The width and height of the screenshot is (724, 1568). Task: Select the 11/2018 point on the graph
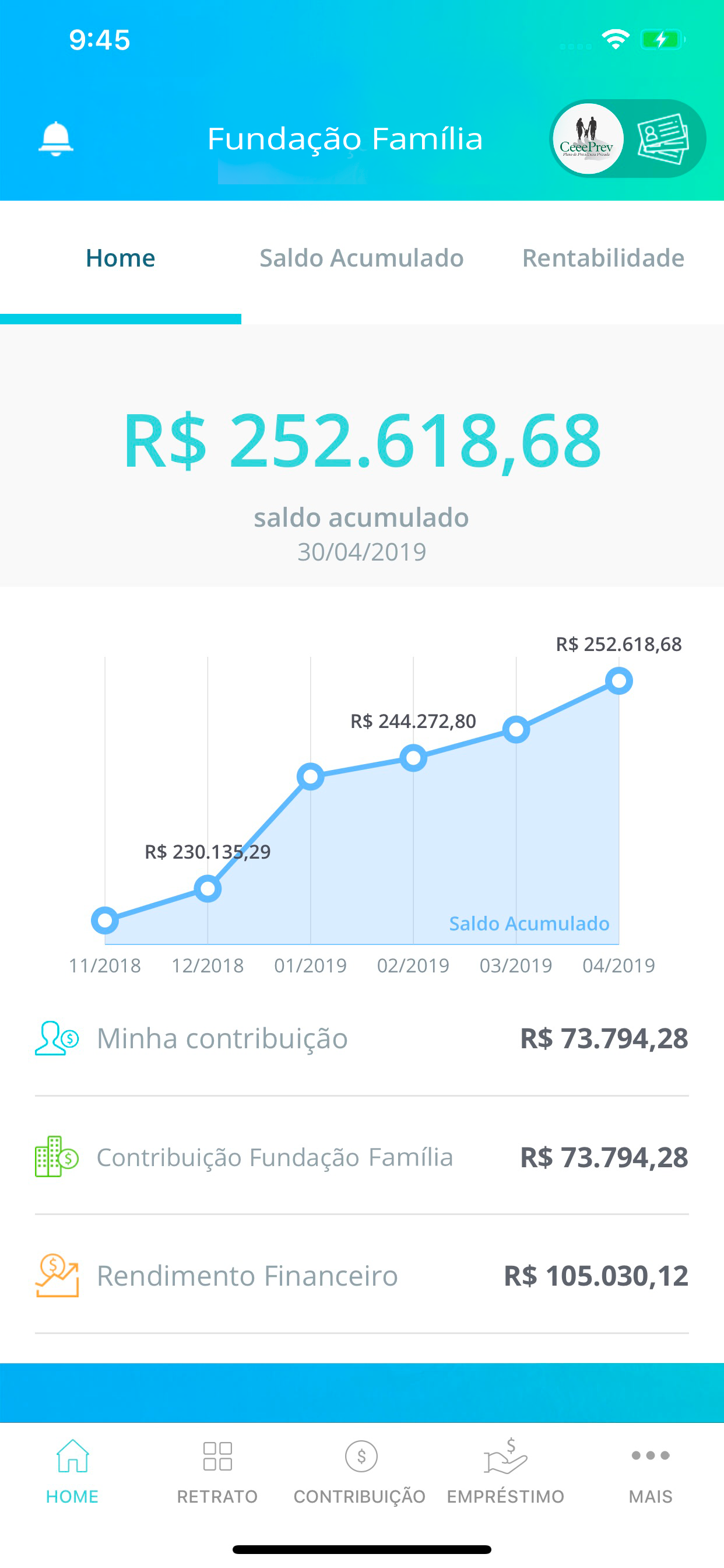tap(106, 921)
